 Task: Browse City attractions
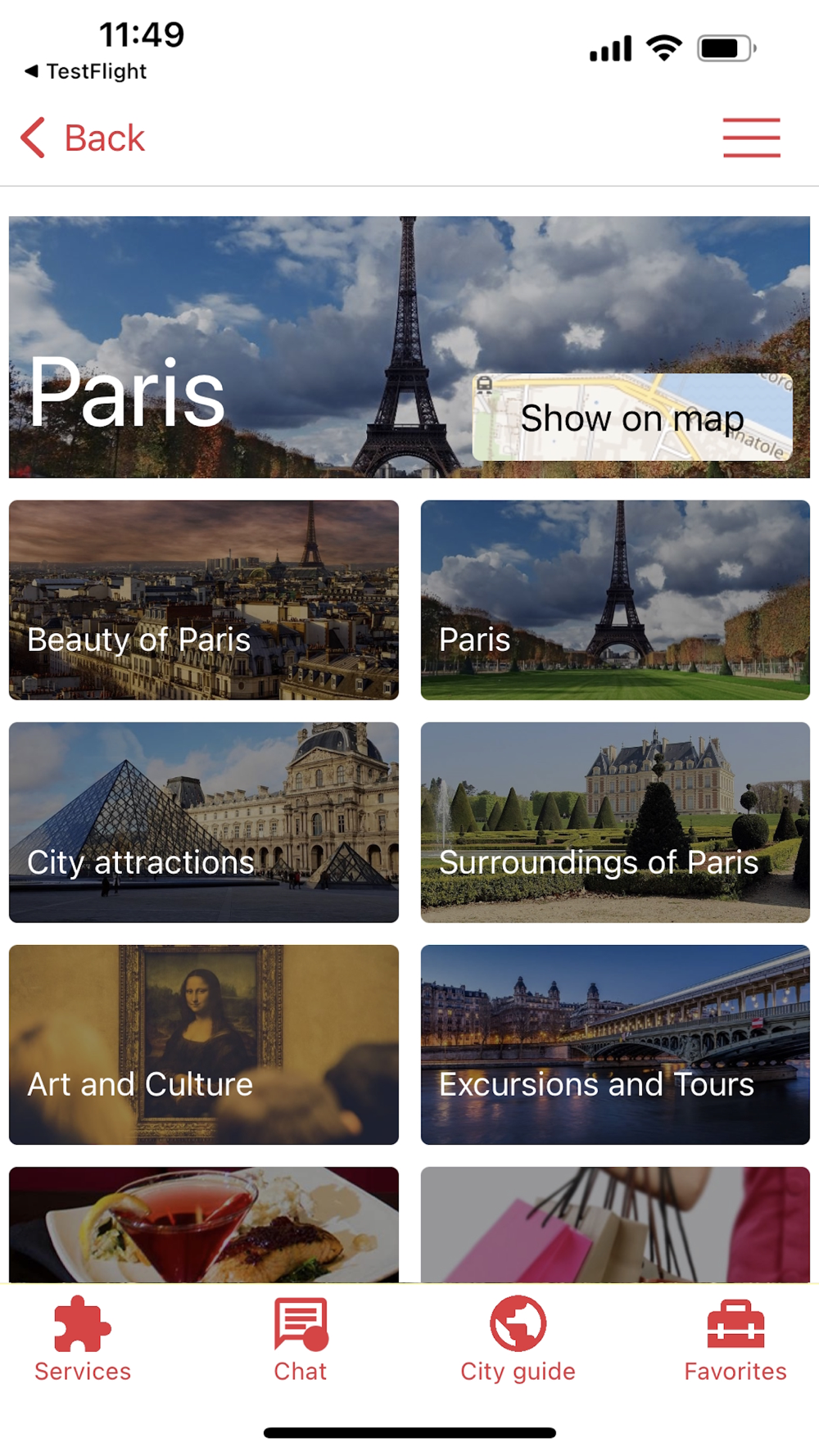pyautogui.click(x=204, y=821)
